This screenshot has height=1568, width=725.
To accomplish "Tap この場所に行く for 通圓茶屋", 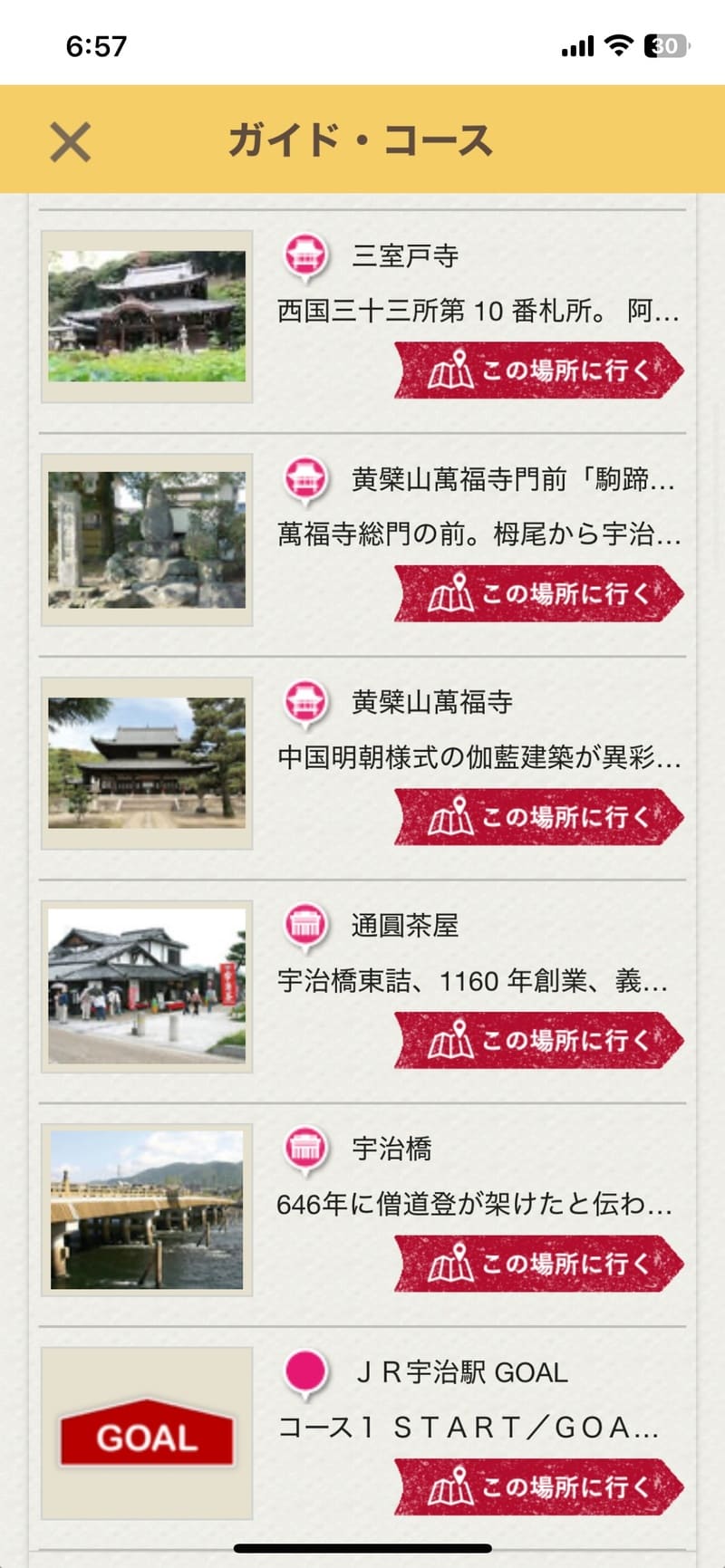I will 538,1040.
